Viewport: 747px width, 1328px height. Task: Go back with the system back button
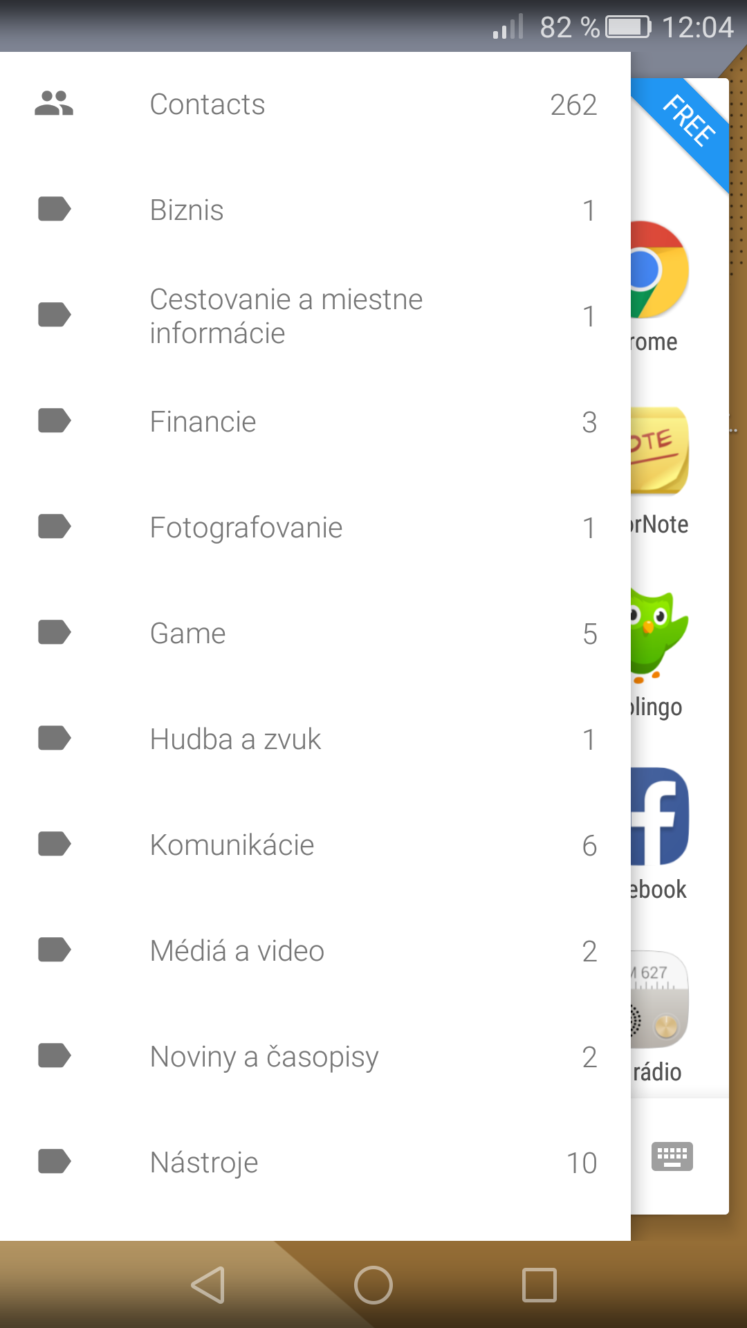(x=208, y=1285)
